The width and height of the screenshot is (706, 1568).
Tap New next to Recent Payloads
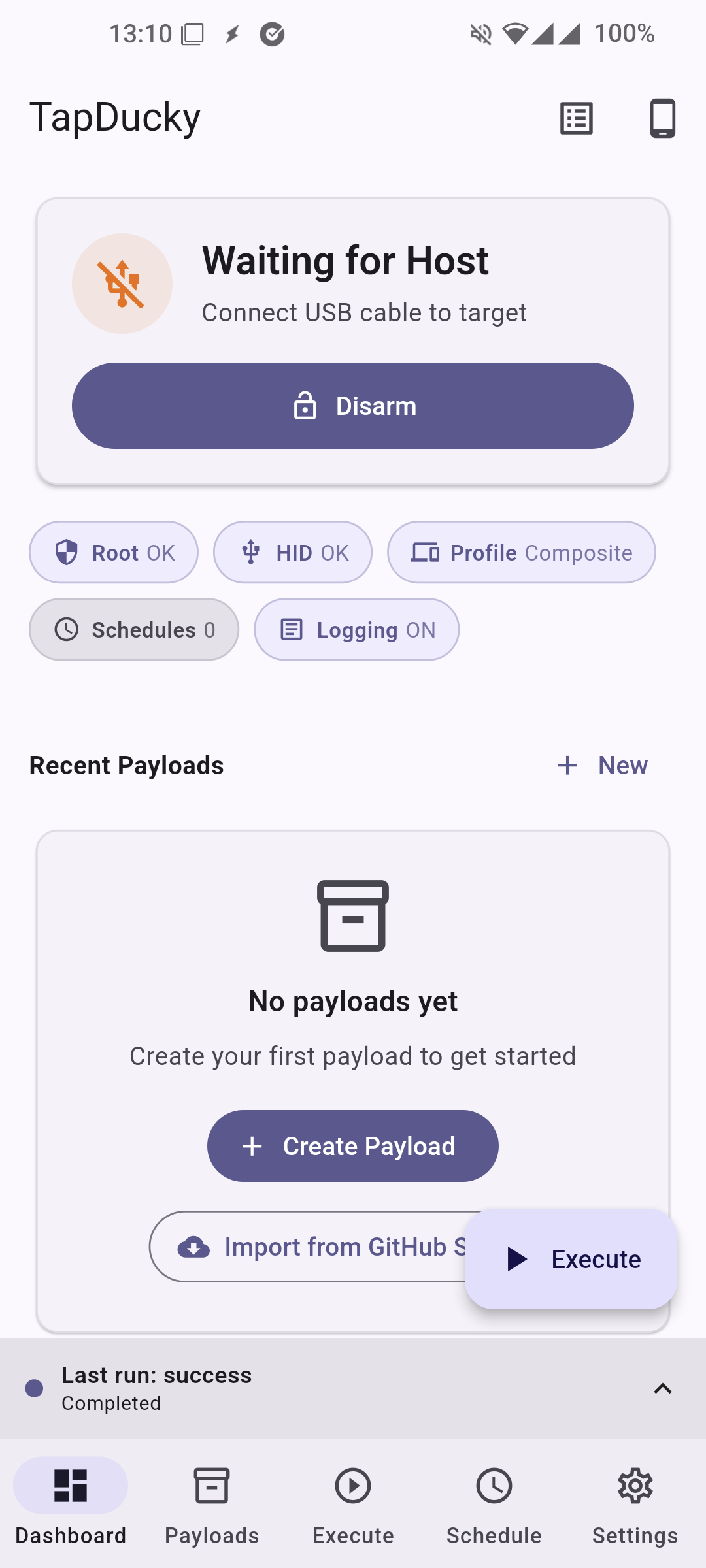click(x=601, y=765)
